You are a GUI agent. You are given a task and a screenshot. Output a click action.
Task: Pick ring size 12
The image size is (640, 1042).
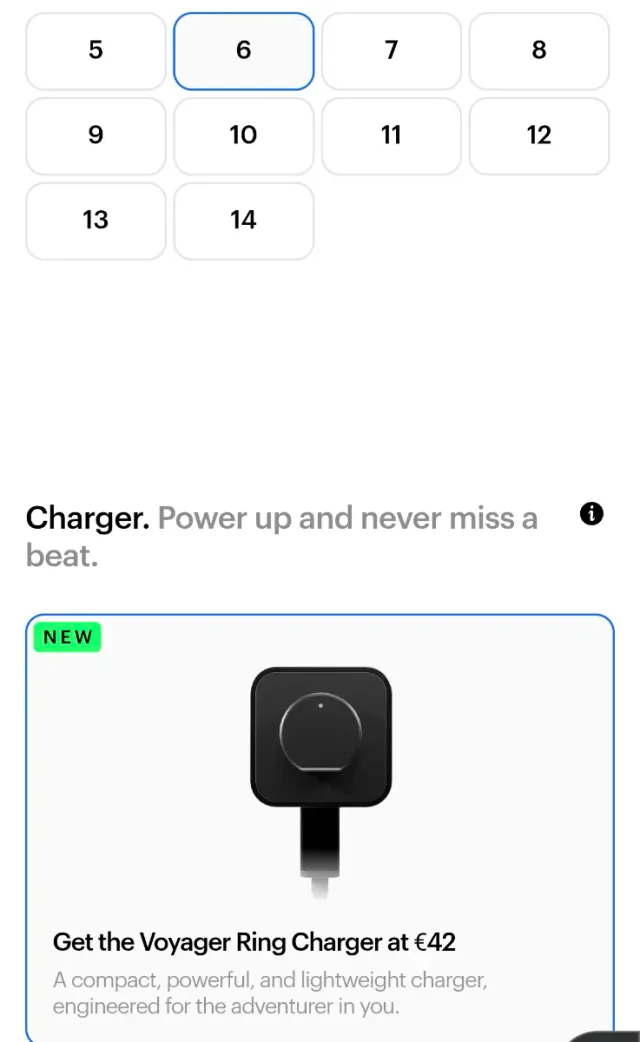[539, 135]
